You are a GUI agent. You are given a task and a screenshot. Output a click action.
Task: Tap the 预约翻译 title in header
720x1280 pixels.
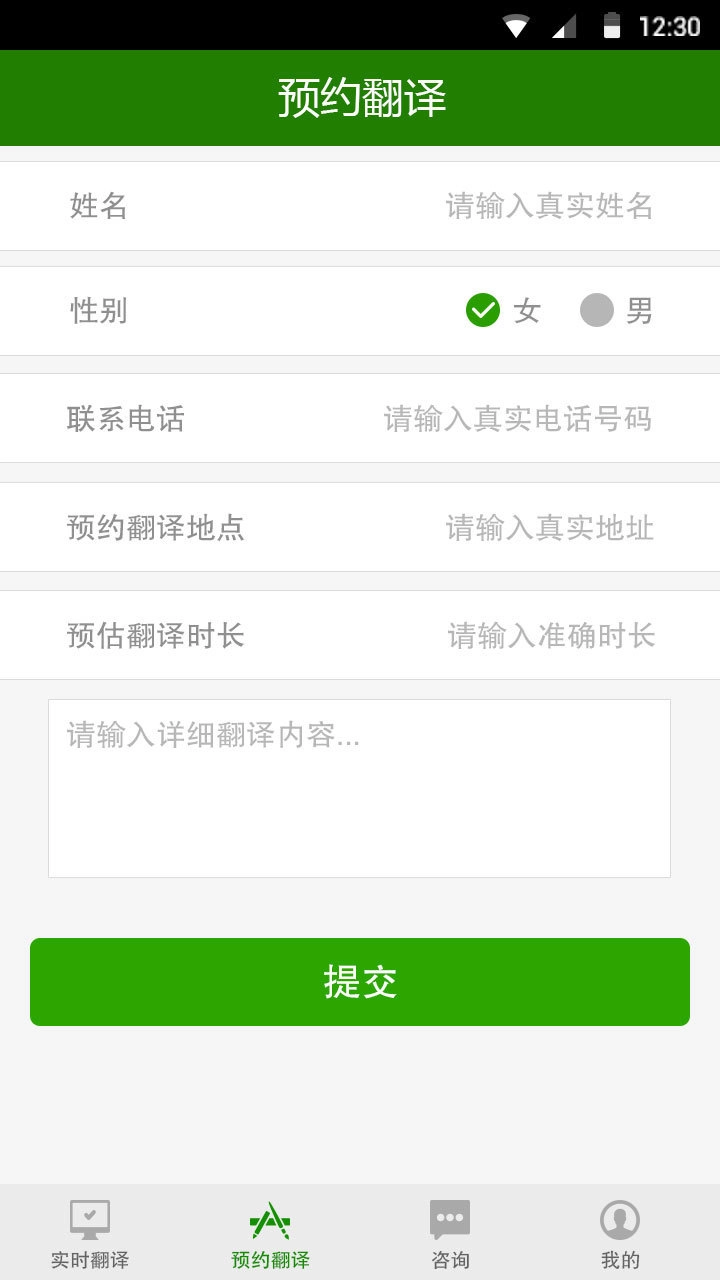(x=360, y=97)
